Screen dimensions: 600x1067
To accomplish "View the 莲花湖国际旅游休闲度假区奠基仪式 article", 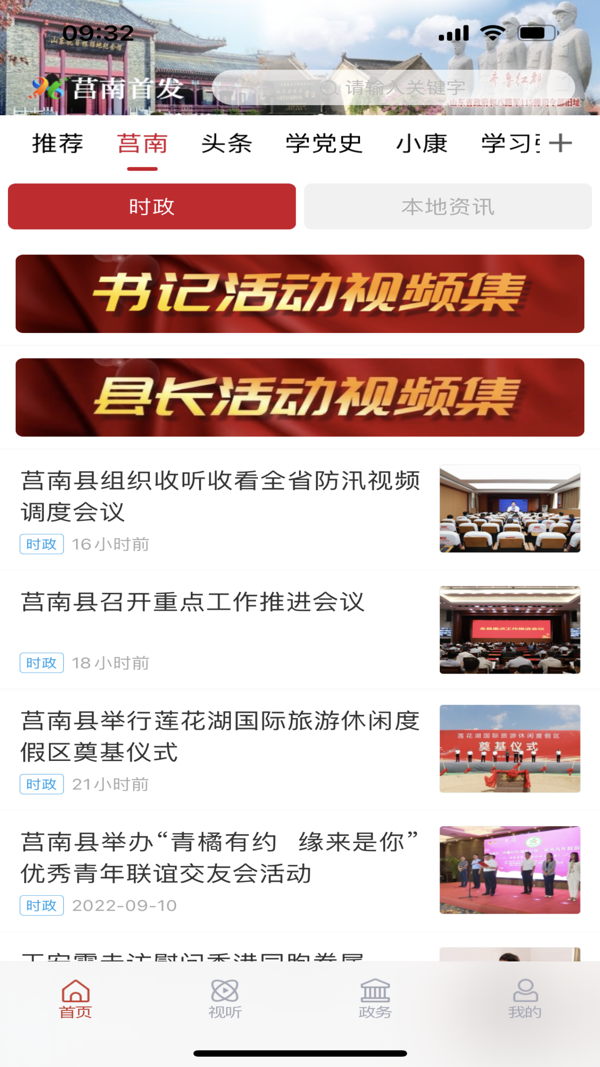I will pos(220,736).
